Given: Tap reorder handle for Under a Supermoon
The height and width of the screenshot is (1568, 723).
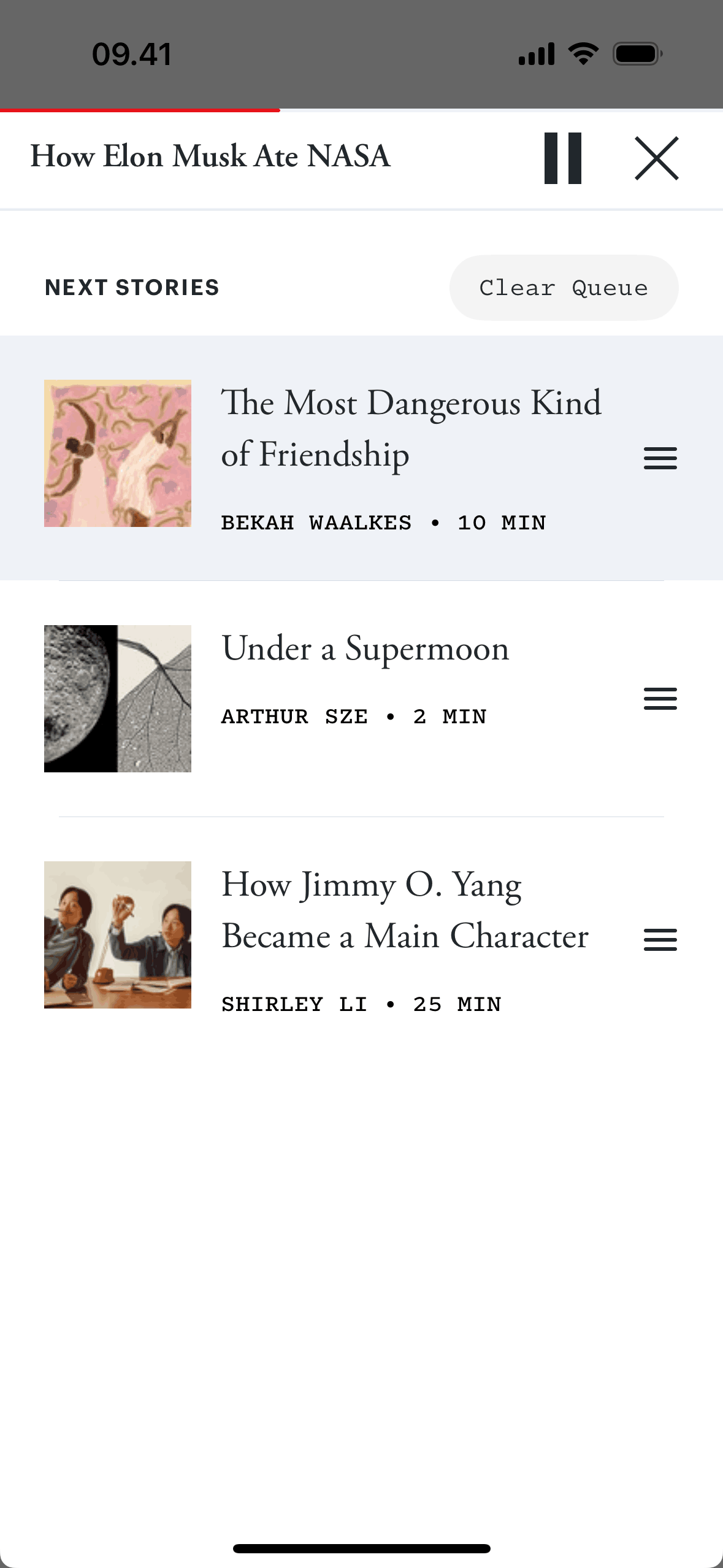Looking at the screenshot, I should [x=660, y=699].
